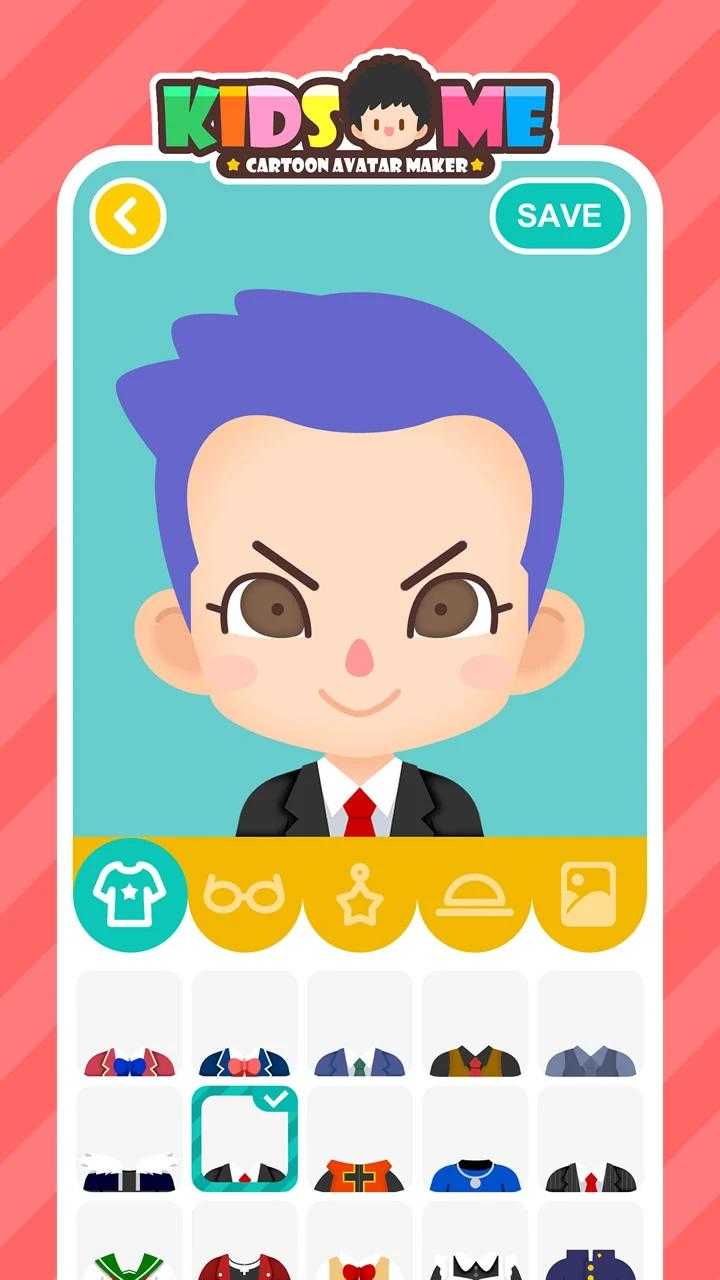Choose the brown vest with red tie
The image size is (720, 1280).
(x=474, y=1024)
